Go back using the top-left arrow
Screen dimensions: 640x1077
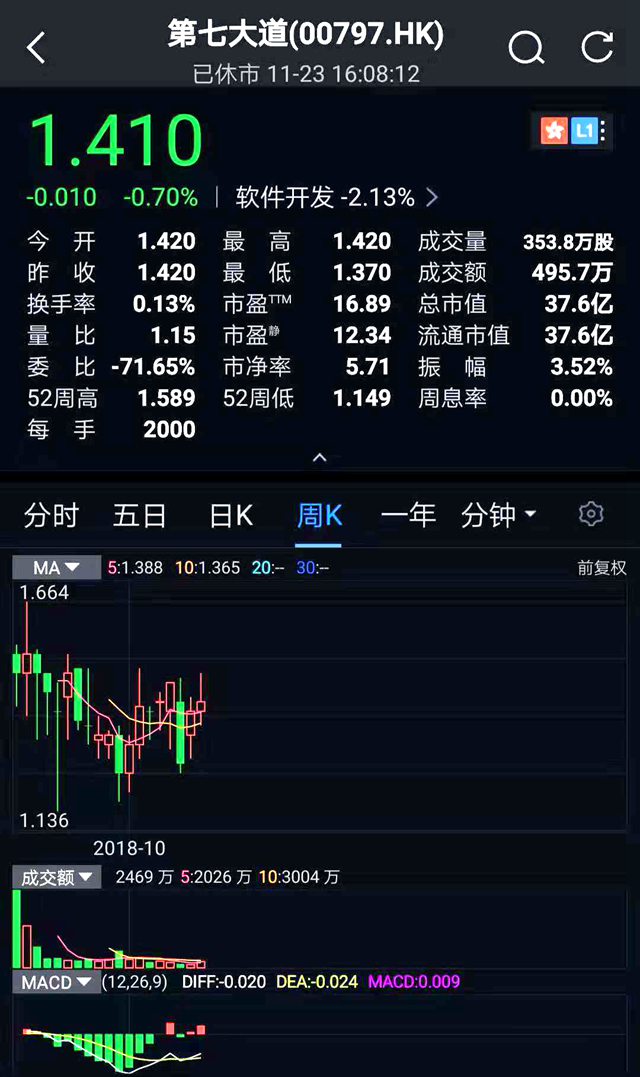pos(36,48)
